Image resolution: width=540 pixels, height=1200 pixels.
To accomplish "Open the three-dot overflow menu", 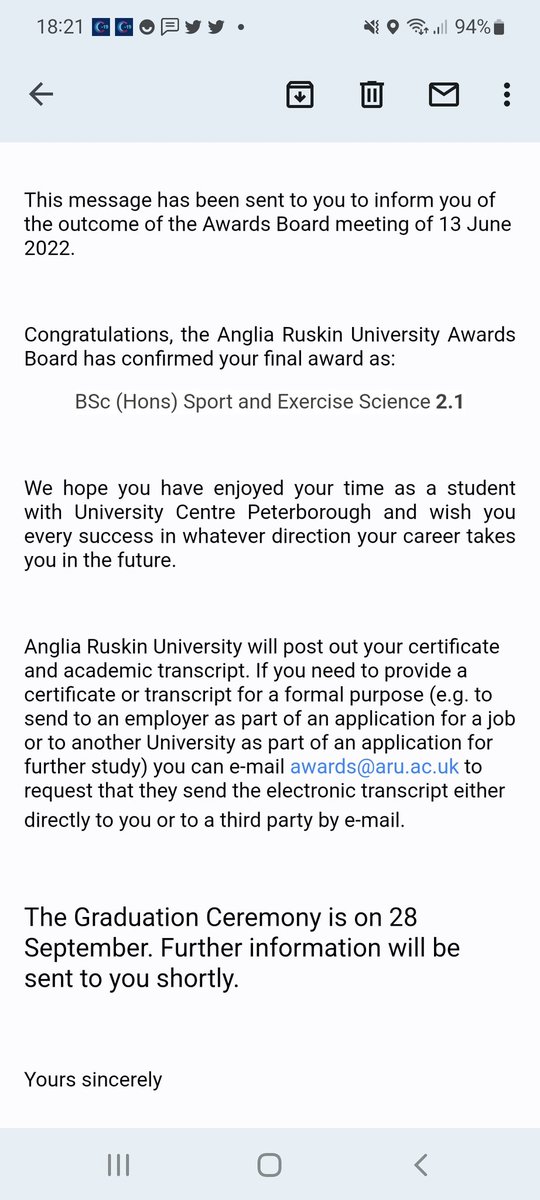I will [507, 95].
